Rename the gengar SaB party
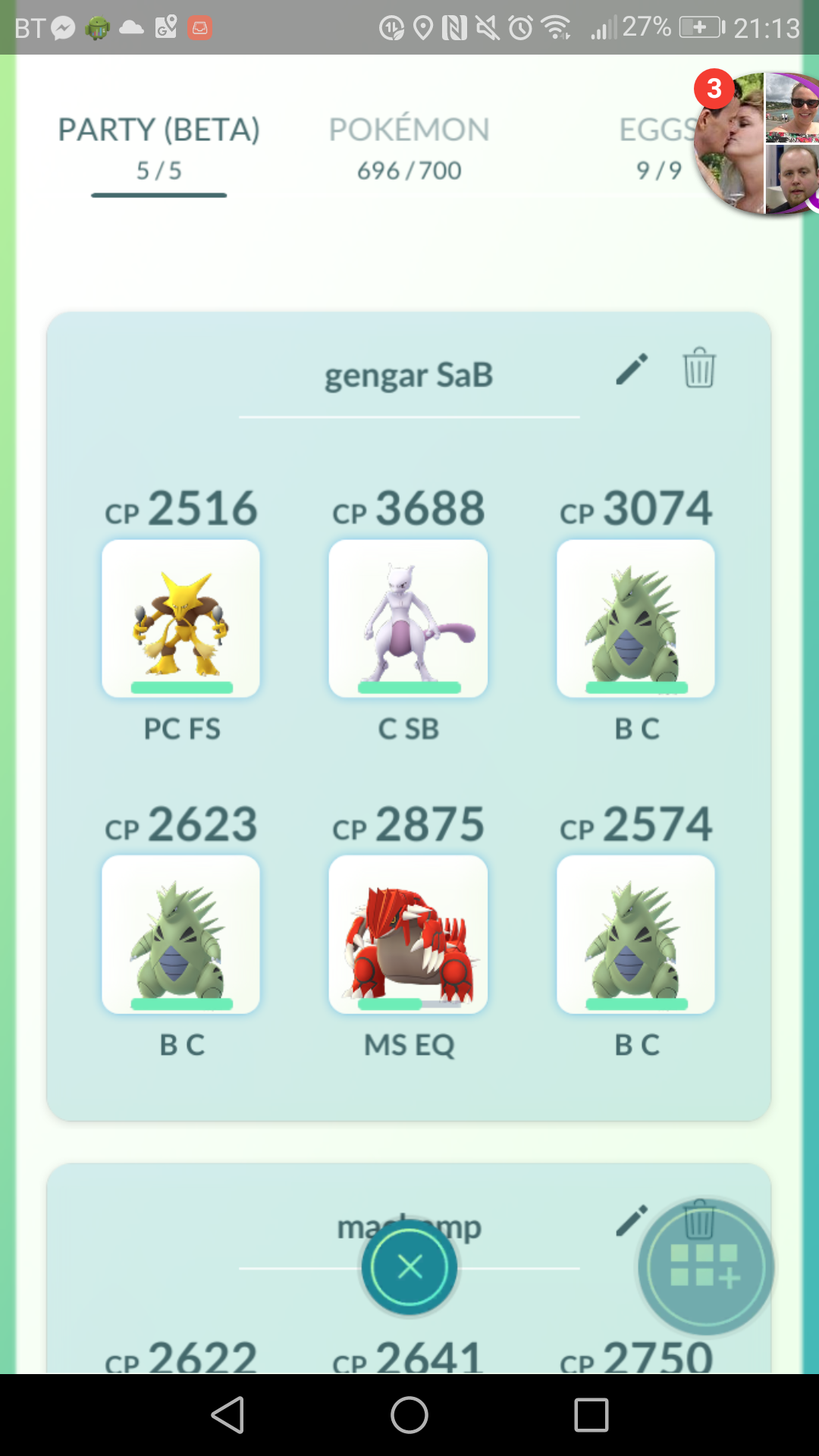Image resolution: width=819 pixels, height=1456 pixels. click(x=632, y=369)
